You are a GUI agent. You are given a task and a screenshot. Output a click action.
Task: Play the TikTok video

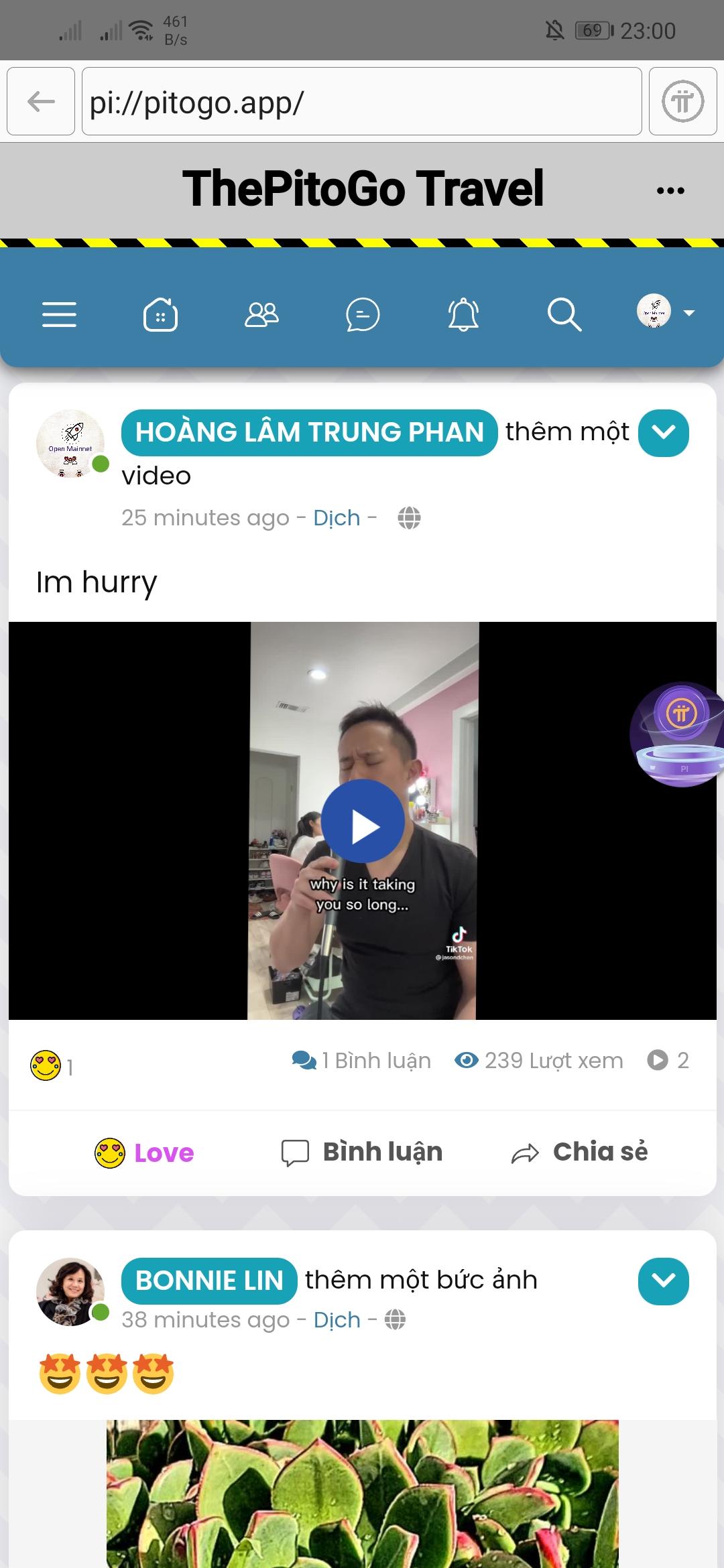[x=363, y=821]
